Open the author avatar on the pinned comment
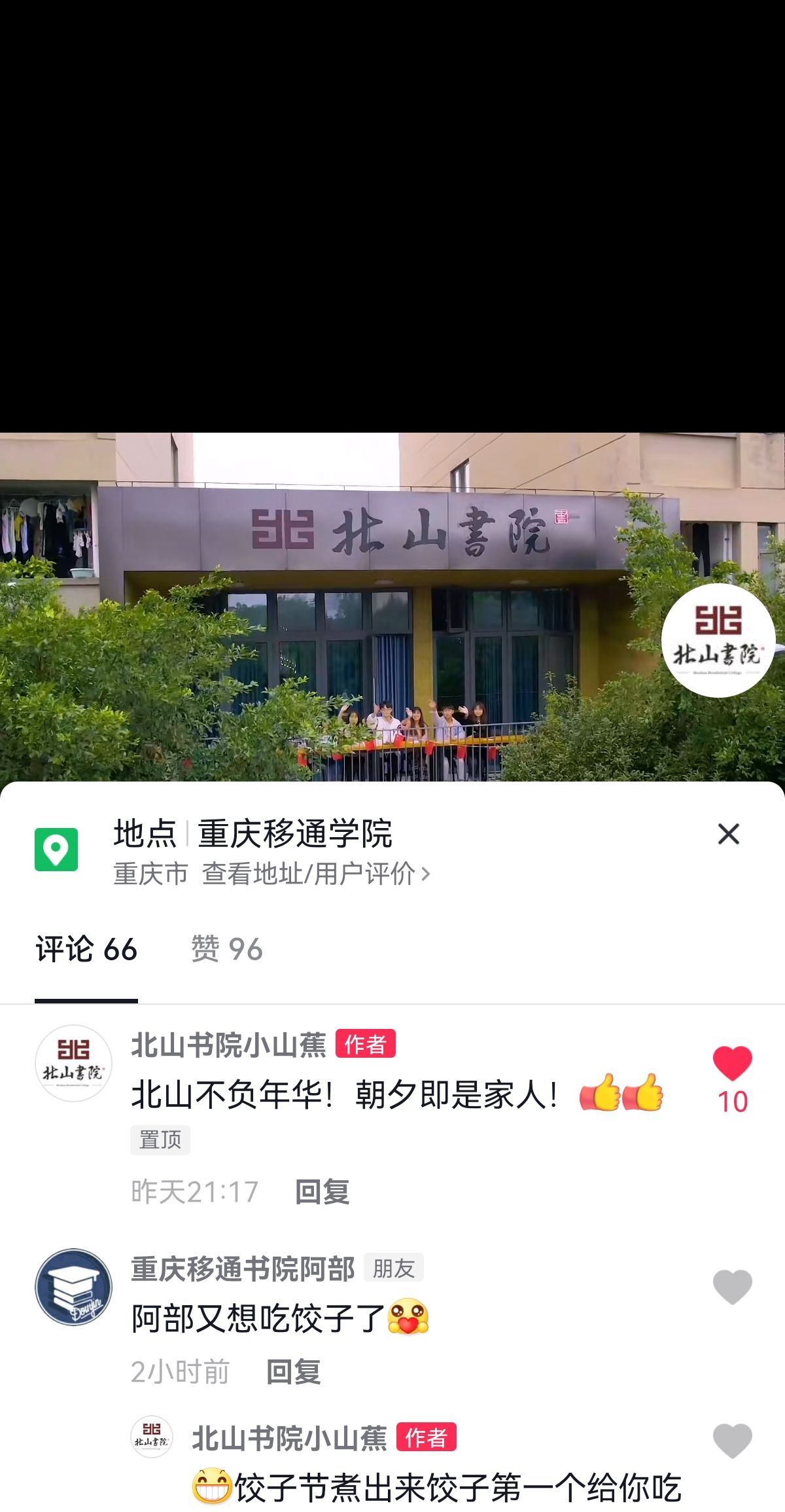The width and height of the screenshot is (785, 1512). pos(73,1064)
